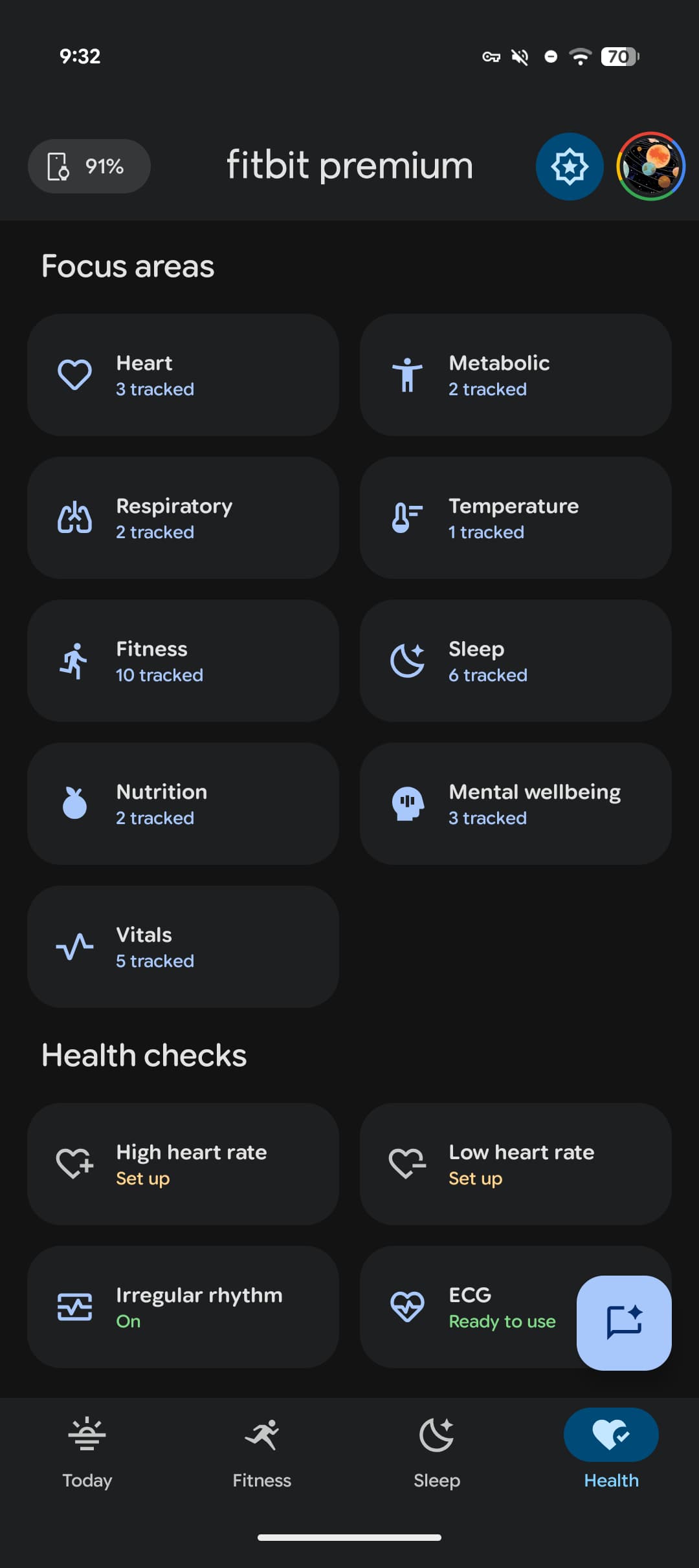Select the Mental wellbeing card
699x1568 pixels.
[x=515, y=804]
